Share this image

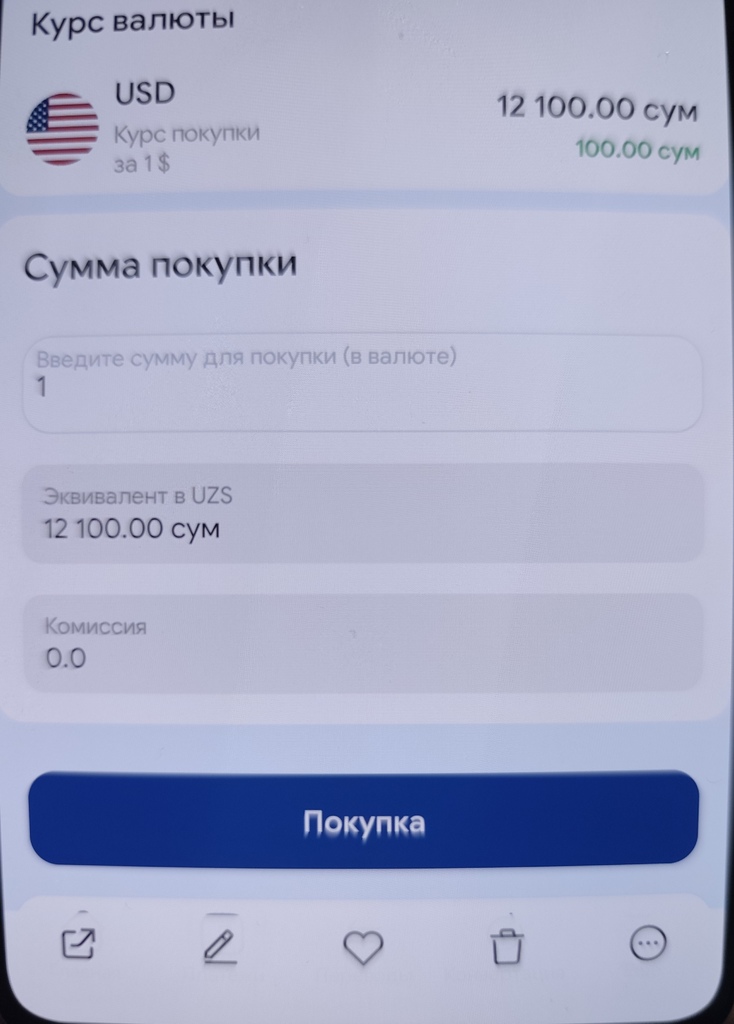click(x=78, y=944)
